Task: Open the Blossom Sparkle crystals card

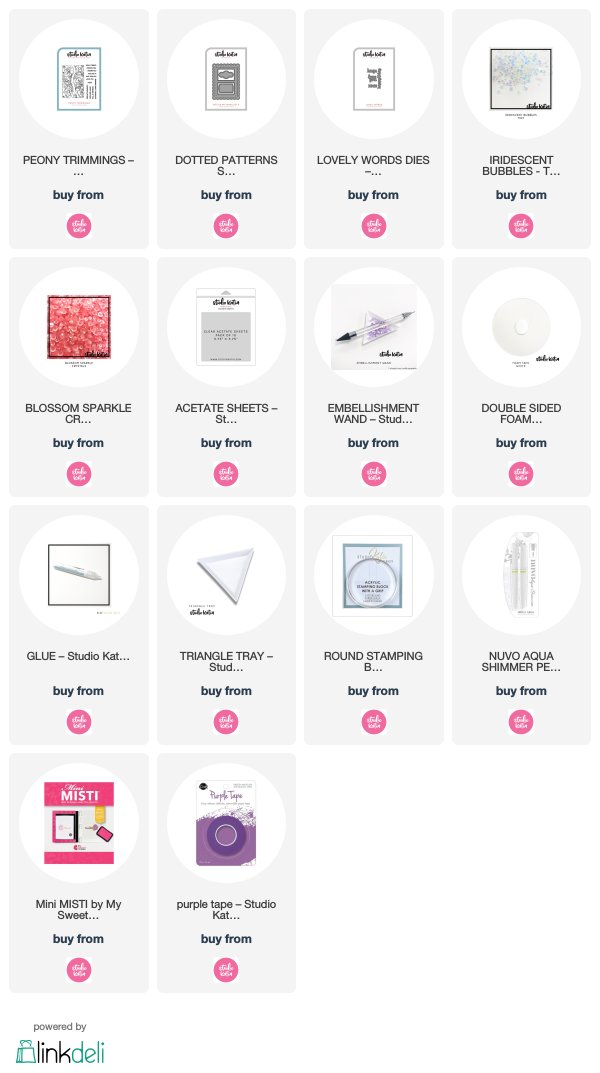Action: coord(79,377)
